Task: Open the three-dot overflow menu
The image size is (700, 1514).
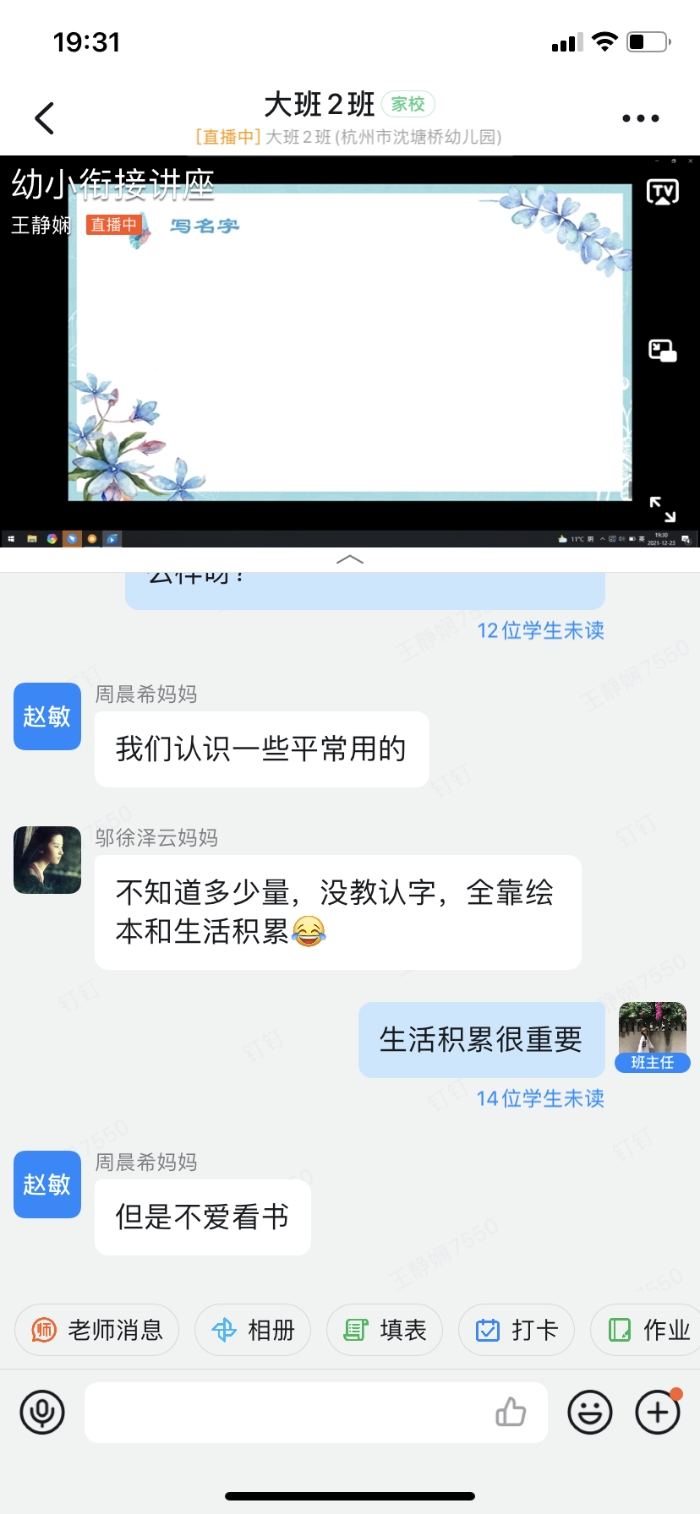Action: (640, 118)
